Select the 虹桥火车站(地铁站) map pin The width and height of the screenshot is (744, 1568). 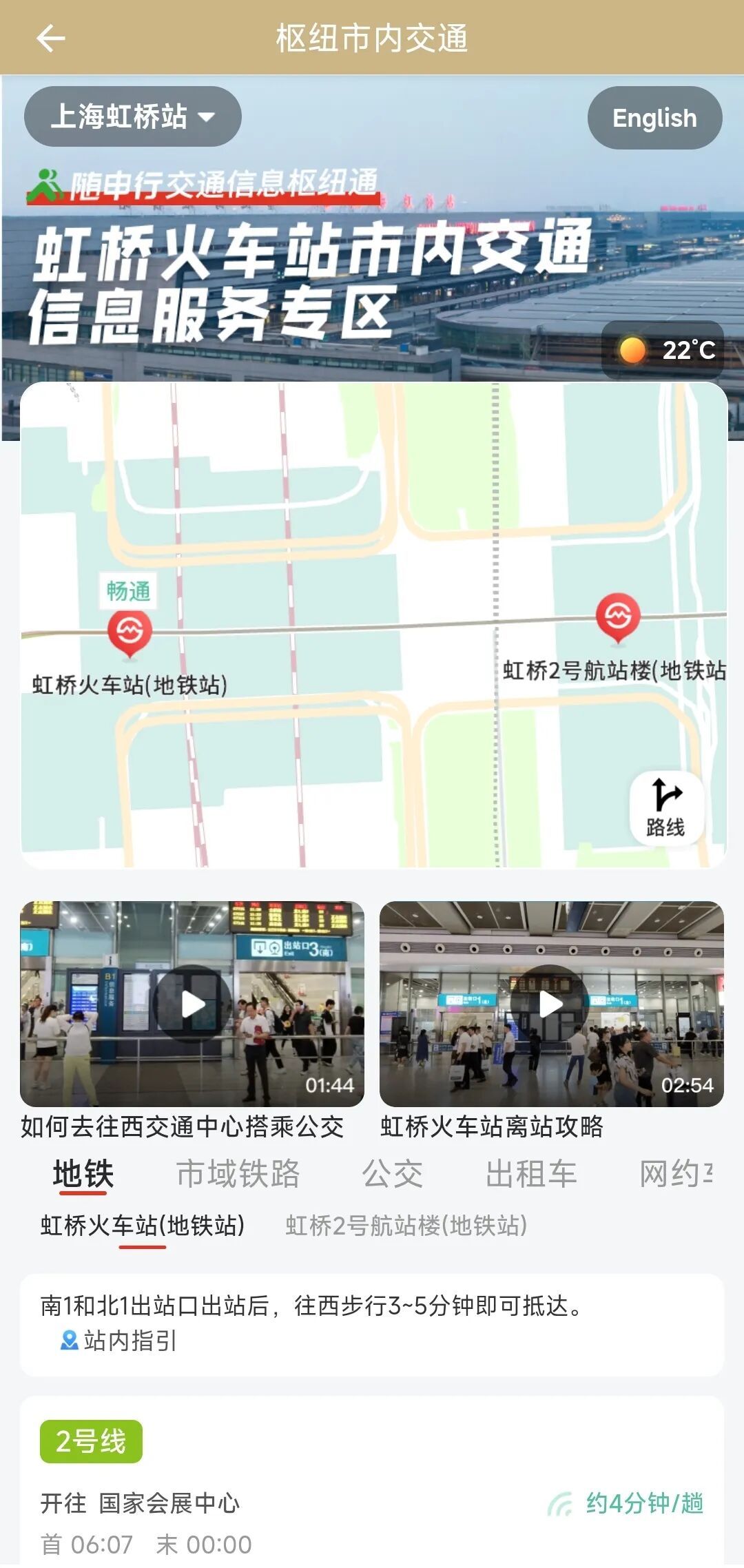[x=130, y=631]
